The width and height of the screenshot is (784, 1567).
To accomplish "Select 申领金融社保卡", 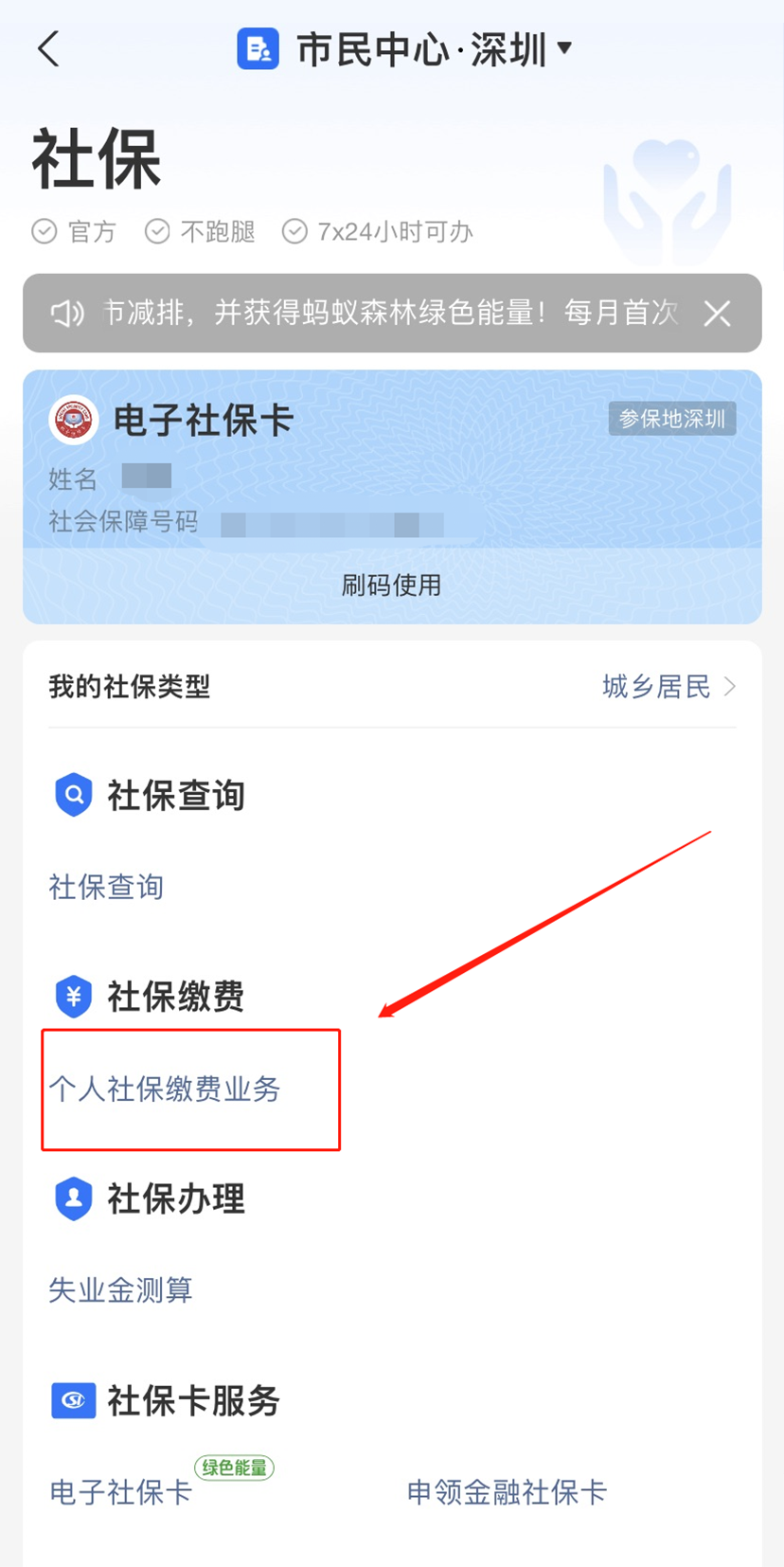I will pyautogui.click(x=507, y=1493).
